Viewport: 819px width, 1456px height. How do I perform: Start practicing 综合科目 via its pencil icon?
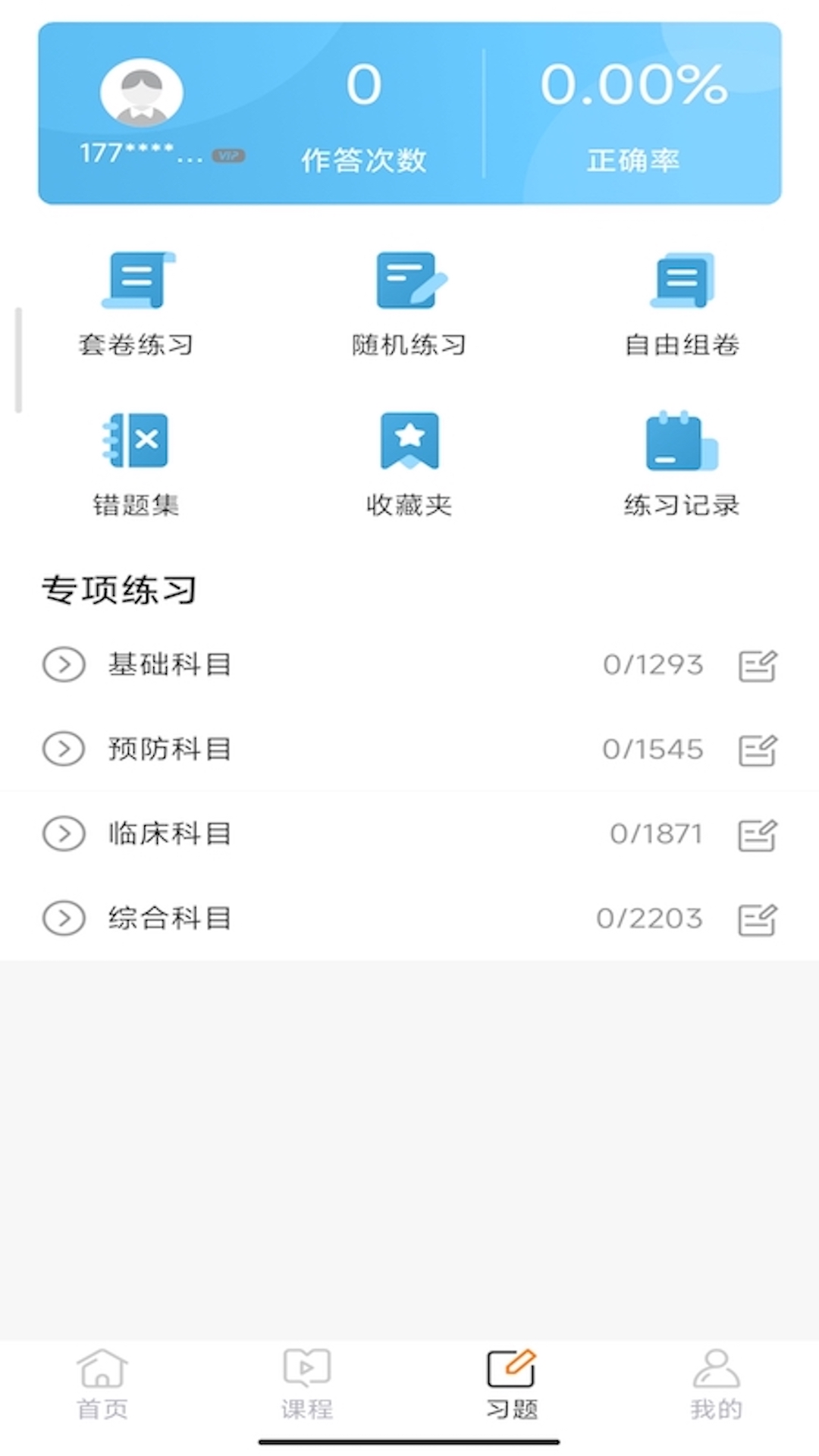(x=758, y=918)
